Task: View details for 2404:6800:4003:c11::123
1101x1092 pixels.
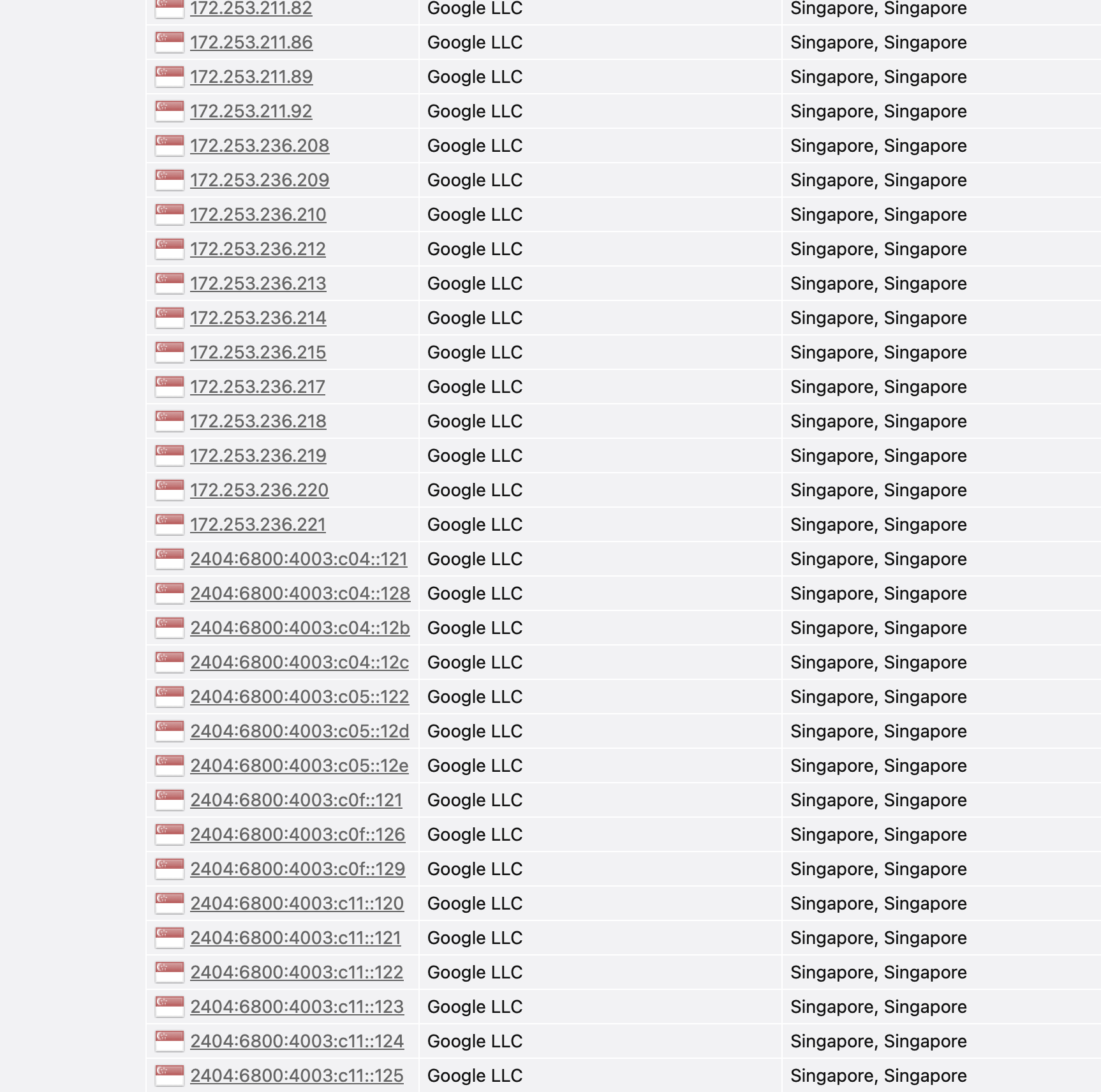Action: 297,1007
